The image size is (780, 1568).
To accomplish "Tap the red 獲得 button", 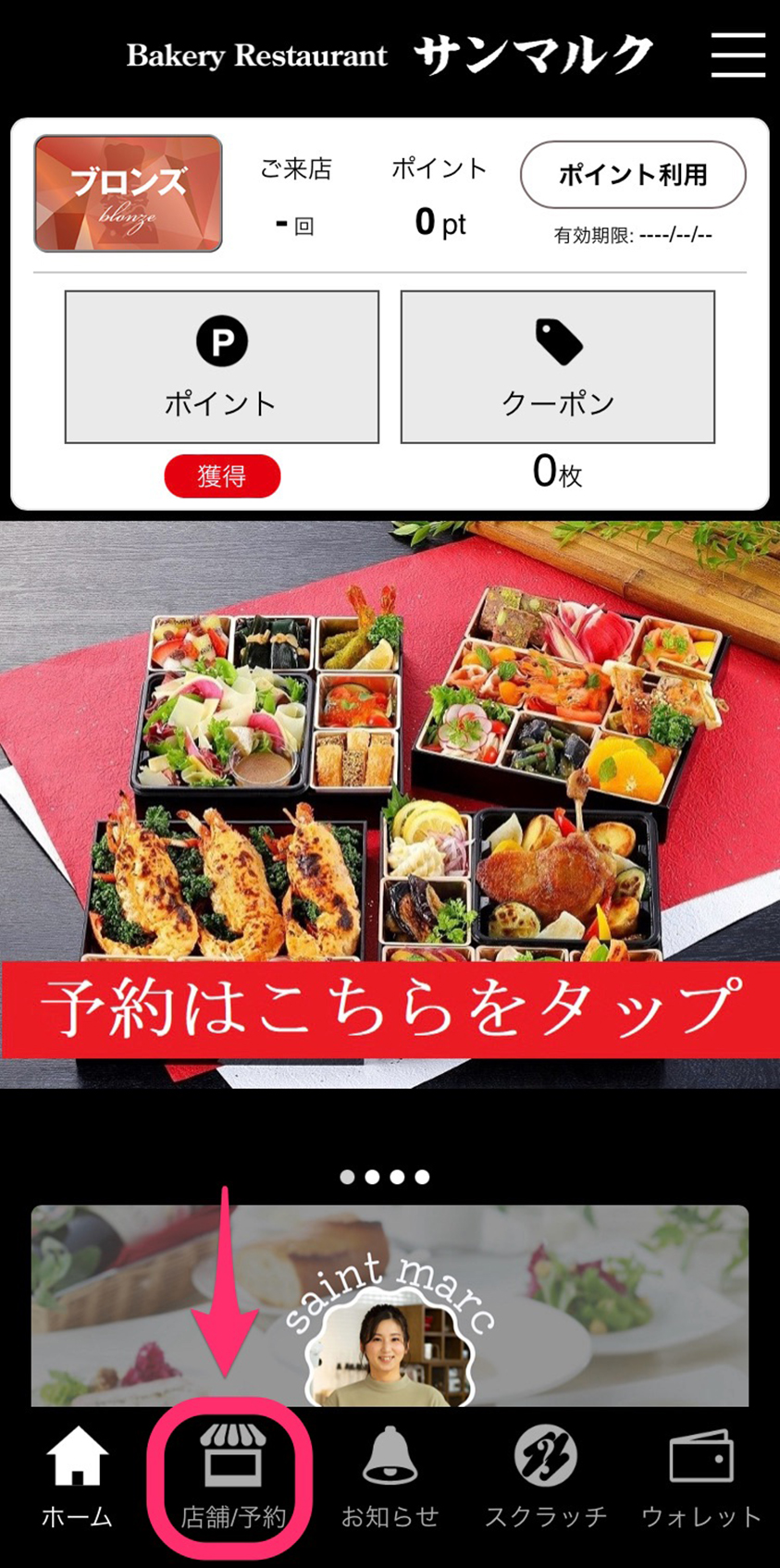I will tap(222, 475).
